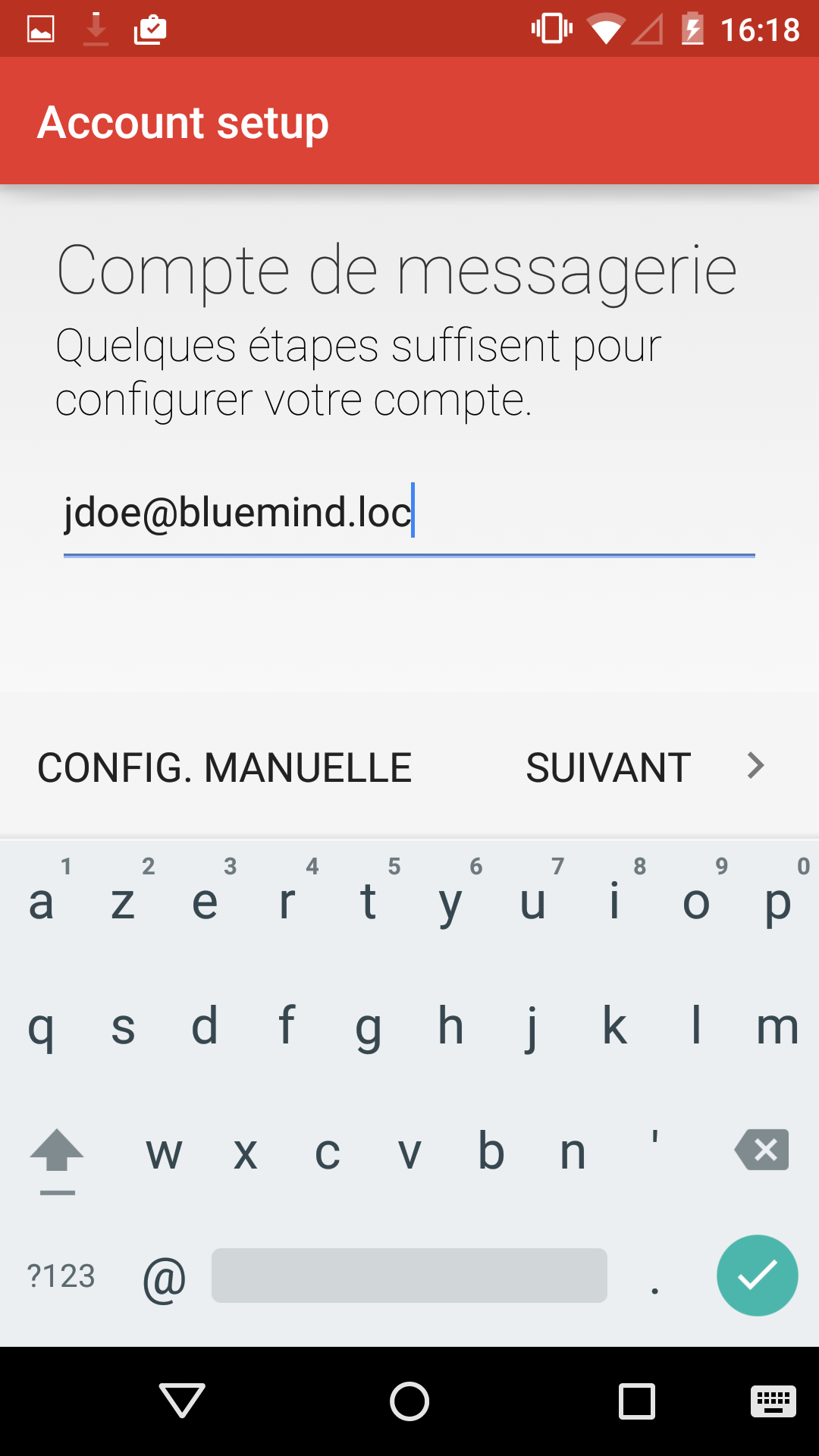Open the keyboard switcher icon

point(773,1401)
